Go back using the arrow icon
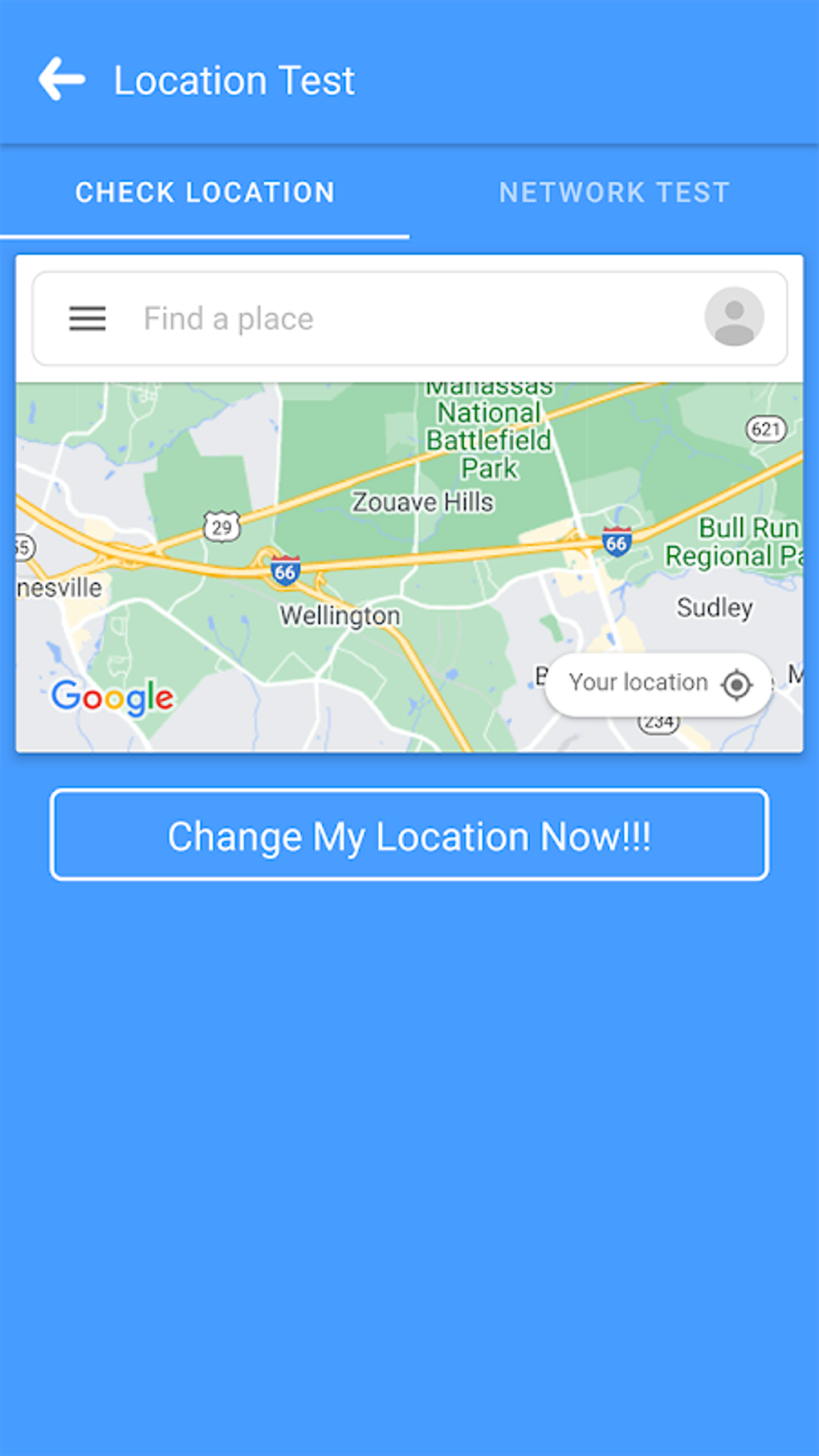Viewport: 819px width, 1456px height. click(x=61, y=80)
